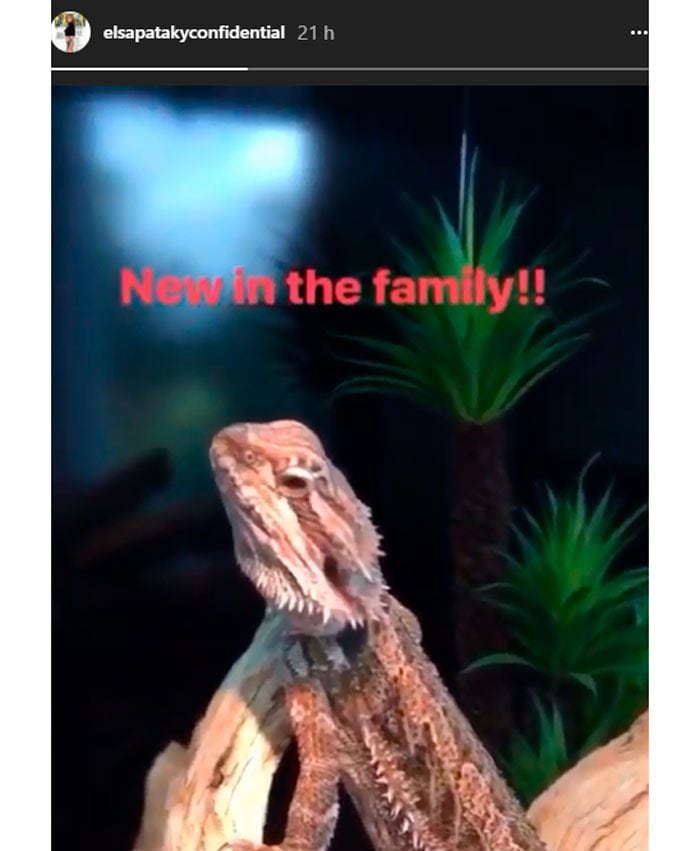
Task: Open the three-dot story options menu
Action: coord(638,33)
